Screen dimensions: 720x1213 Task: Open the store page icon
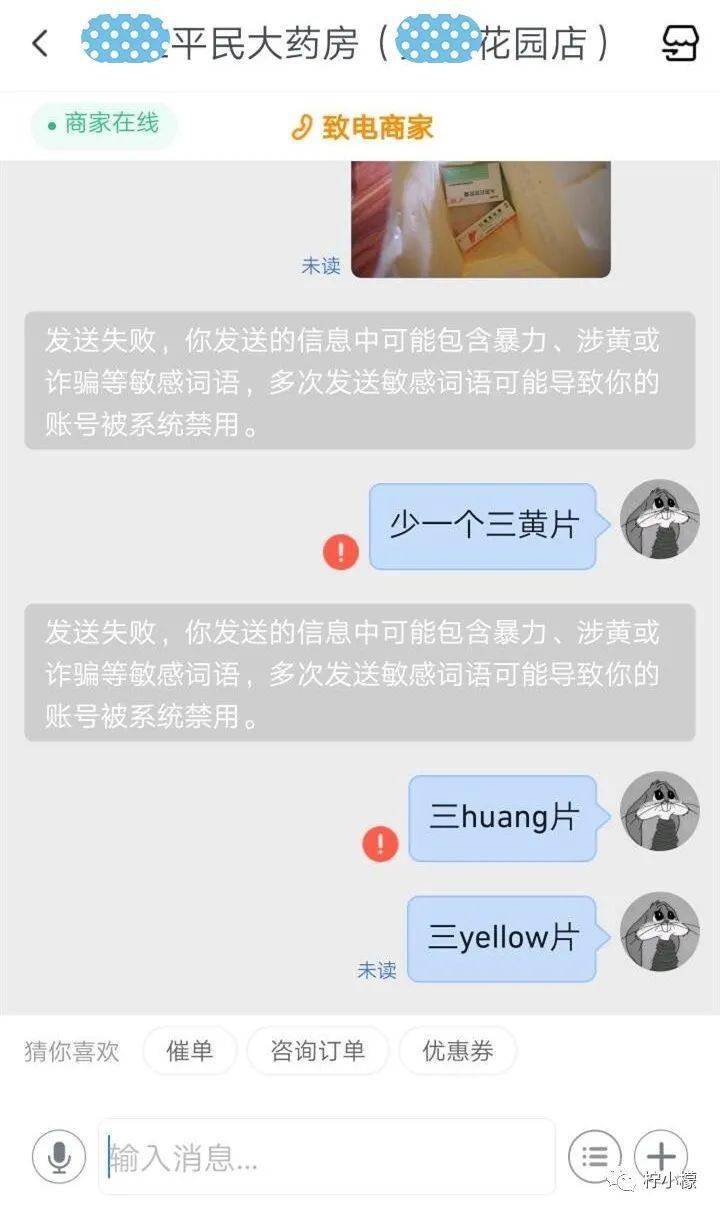click(x=679, y=43)
